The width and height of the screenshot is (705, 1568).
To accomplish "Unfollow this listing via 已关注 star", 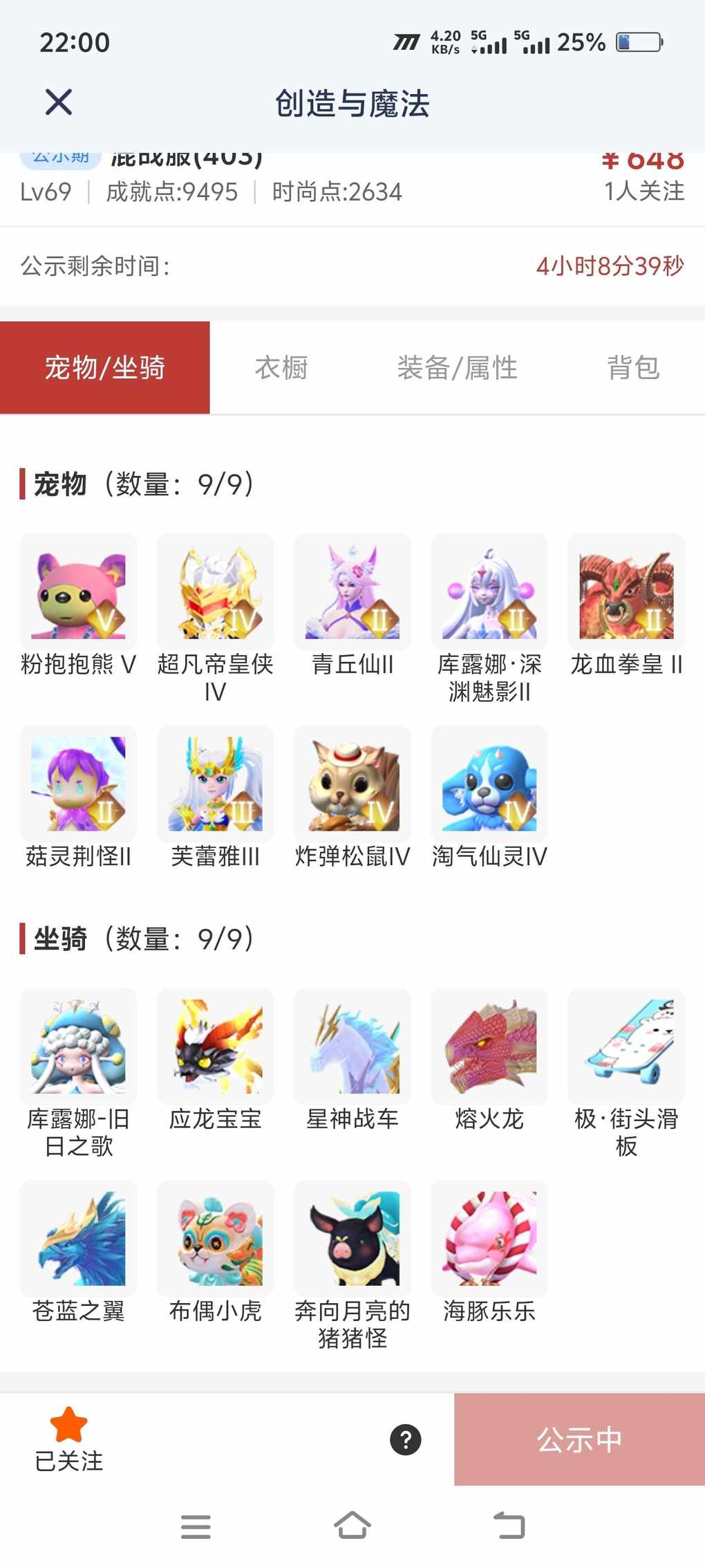I will pyautogui.click(x=68, y=1439).
